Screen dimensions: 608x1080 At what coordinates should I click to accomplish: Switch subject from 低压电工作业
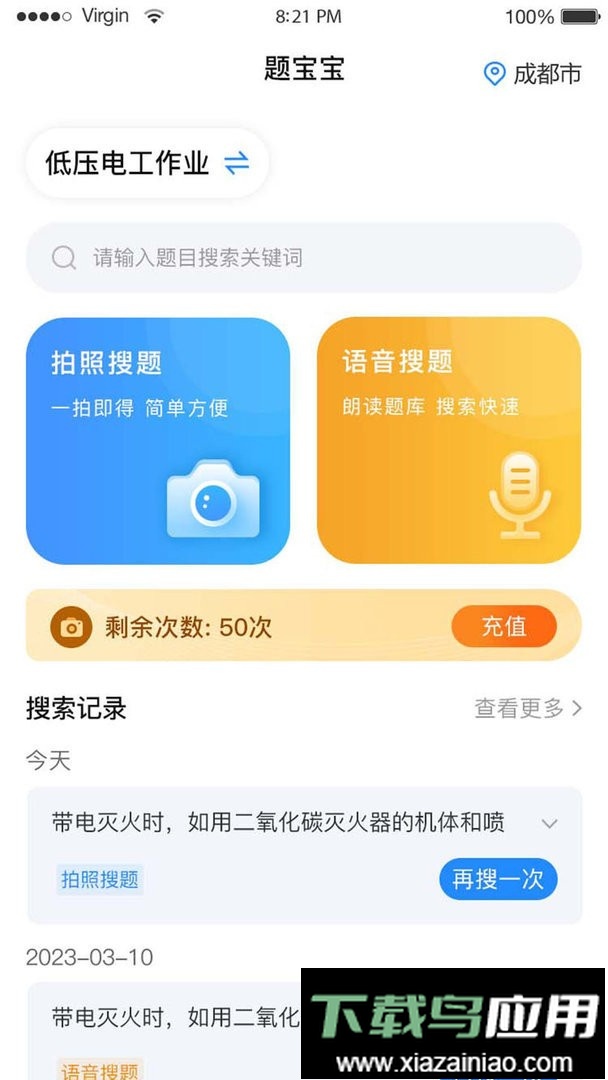pyautogui.click(x=237, y=163)
